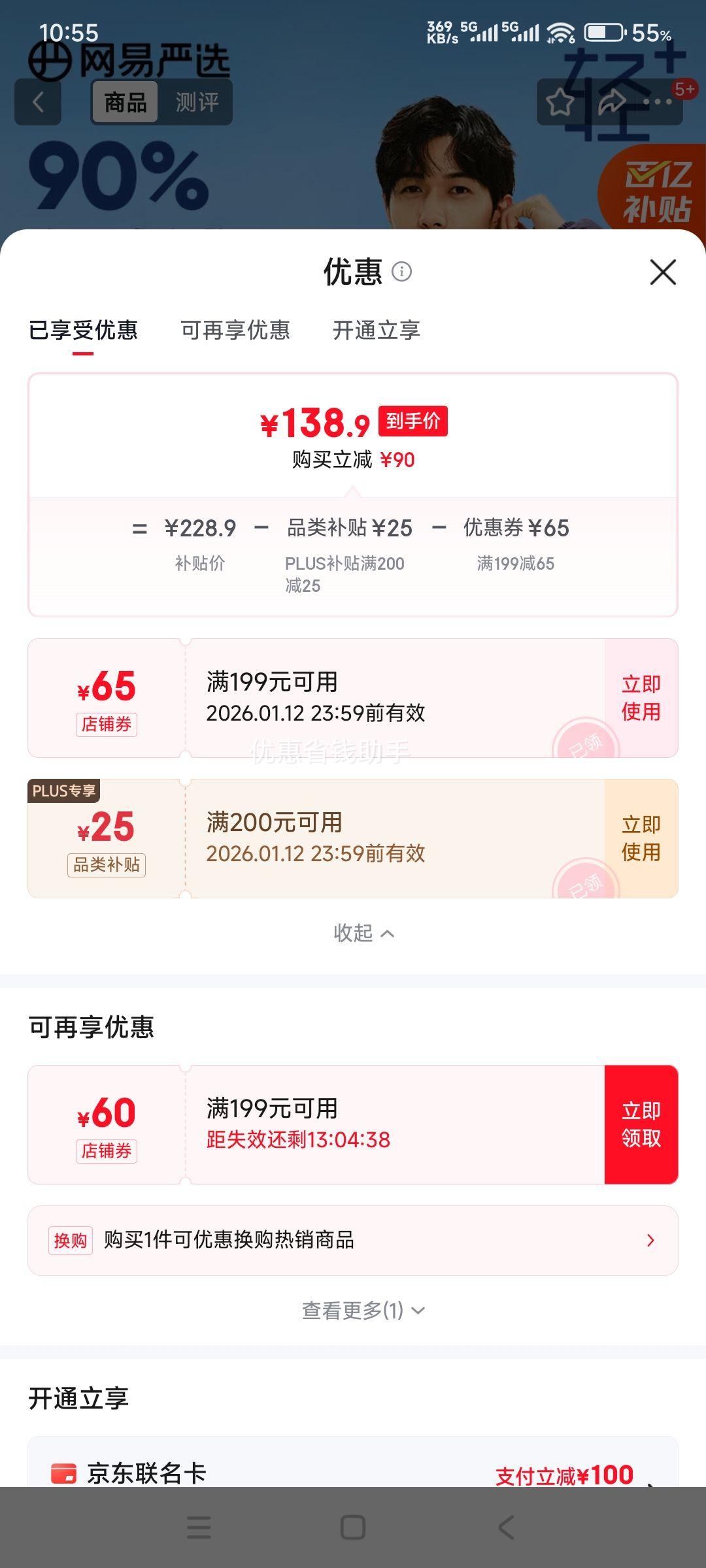This screenshot has width=706, height=1568.
Task: Claim the ¥60 coupon via 立即领取
Action: [642, 1122]
